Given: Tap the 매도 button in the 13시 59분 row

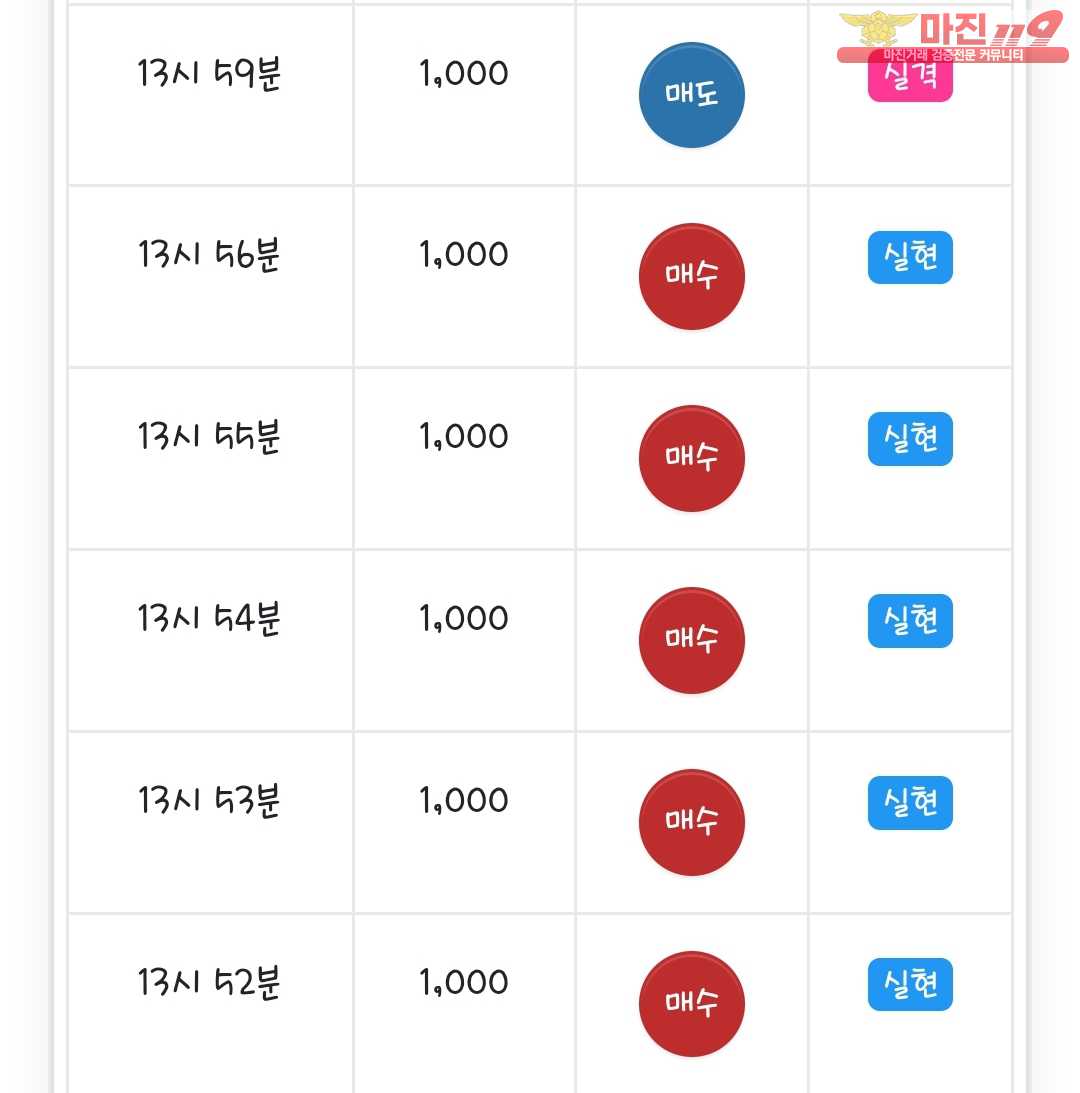Looking at the screenshot, I should [x=691, y=95].
